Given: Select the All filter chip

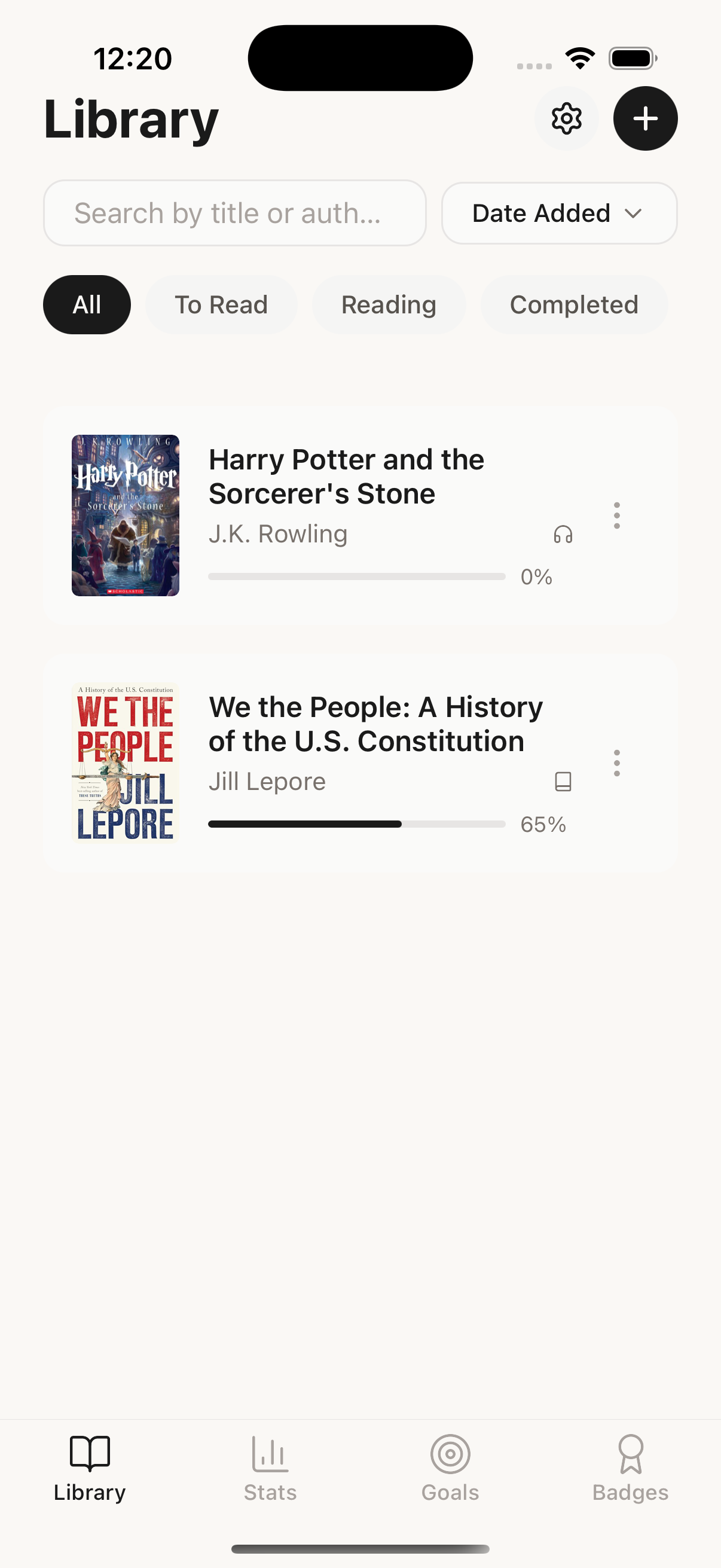Looking at the screenshot, I should pyautogui.click(x=87, y=304).
